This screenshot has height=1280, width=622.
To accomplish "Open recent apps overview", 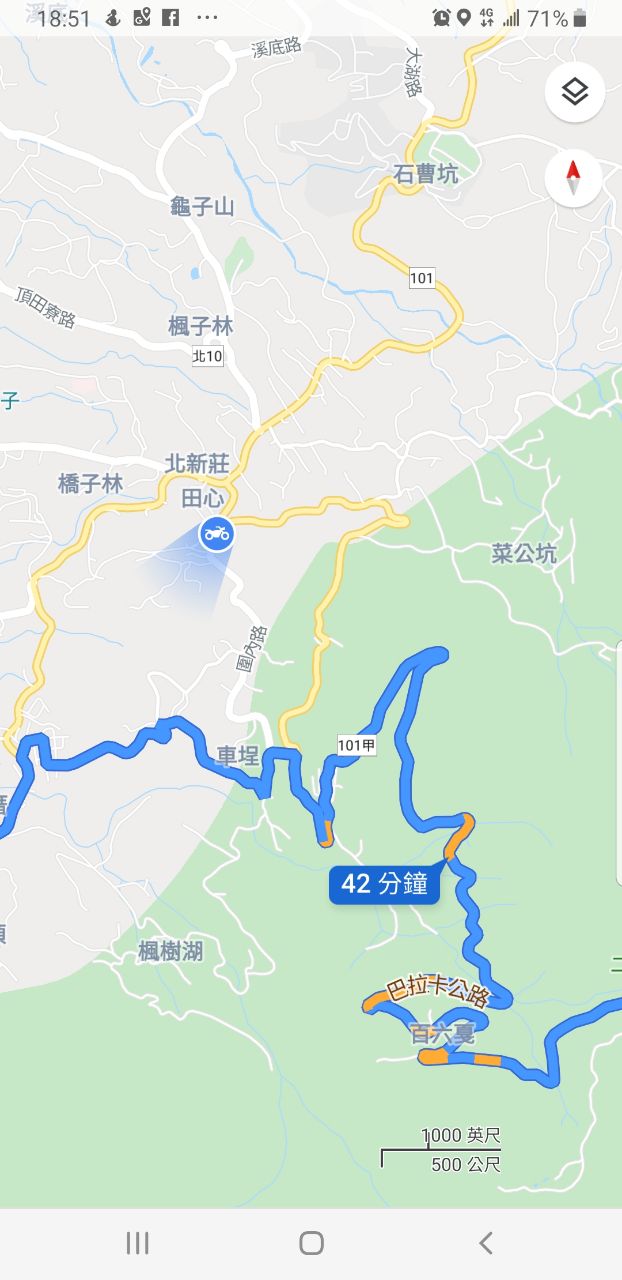I will [x=137, y=1243].
